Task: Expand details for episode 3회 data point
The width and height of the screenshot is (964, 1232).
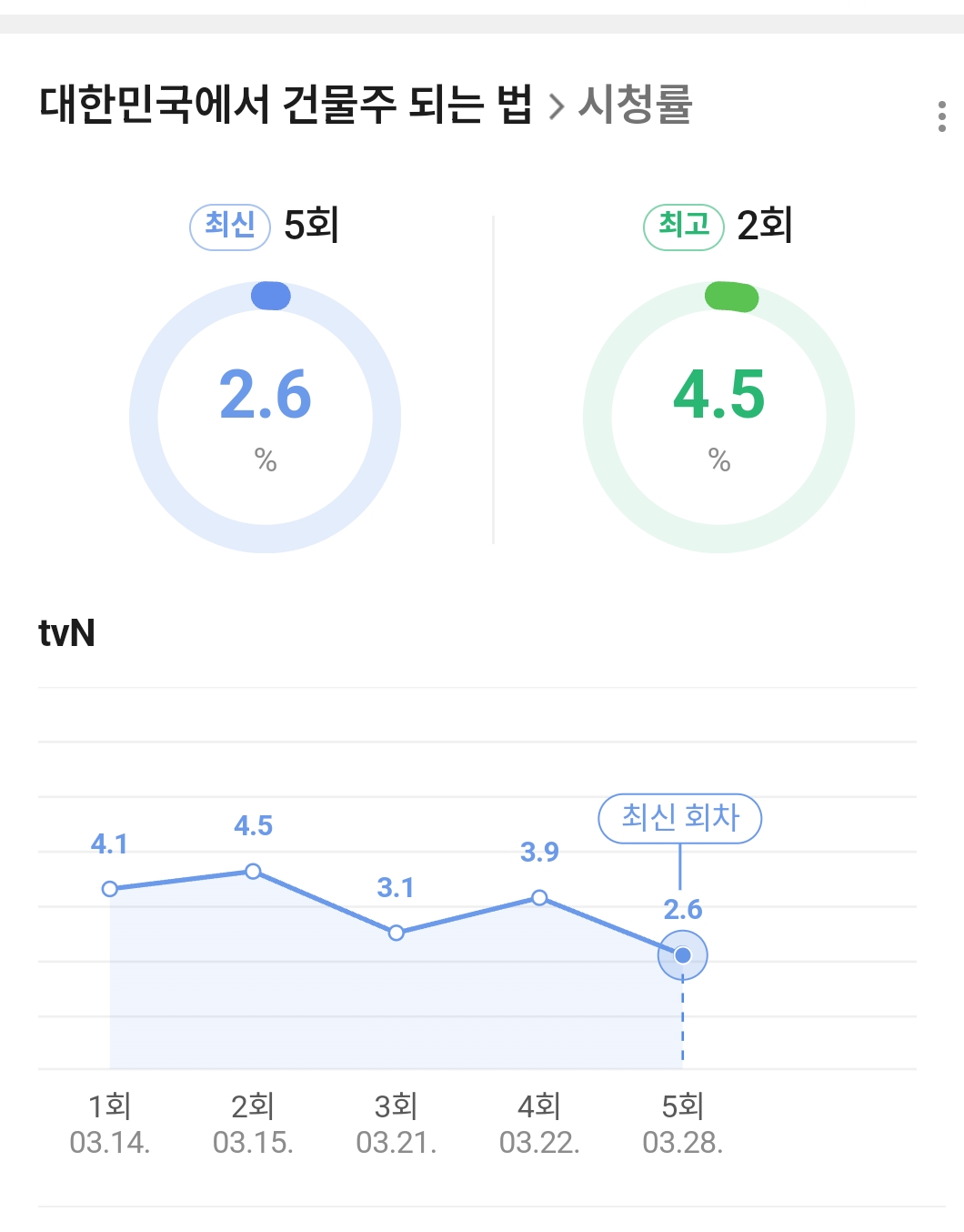Action: (x=396, y=932)
